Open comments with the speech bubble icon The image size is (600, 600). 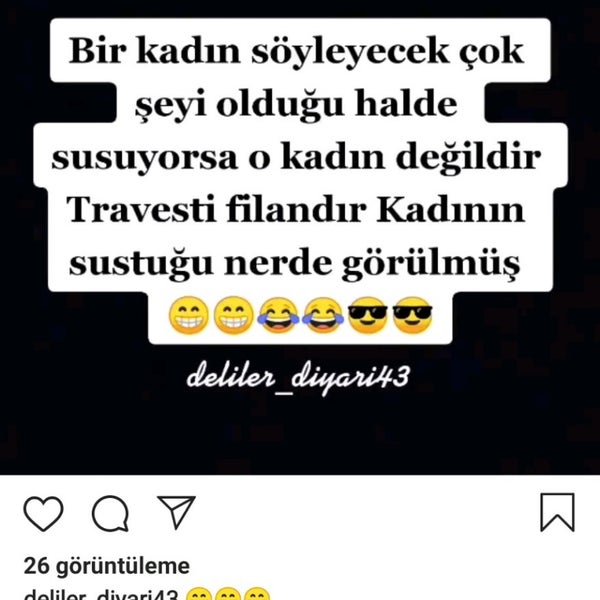click(110, 514)
